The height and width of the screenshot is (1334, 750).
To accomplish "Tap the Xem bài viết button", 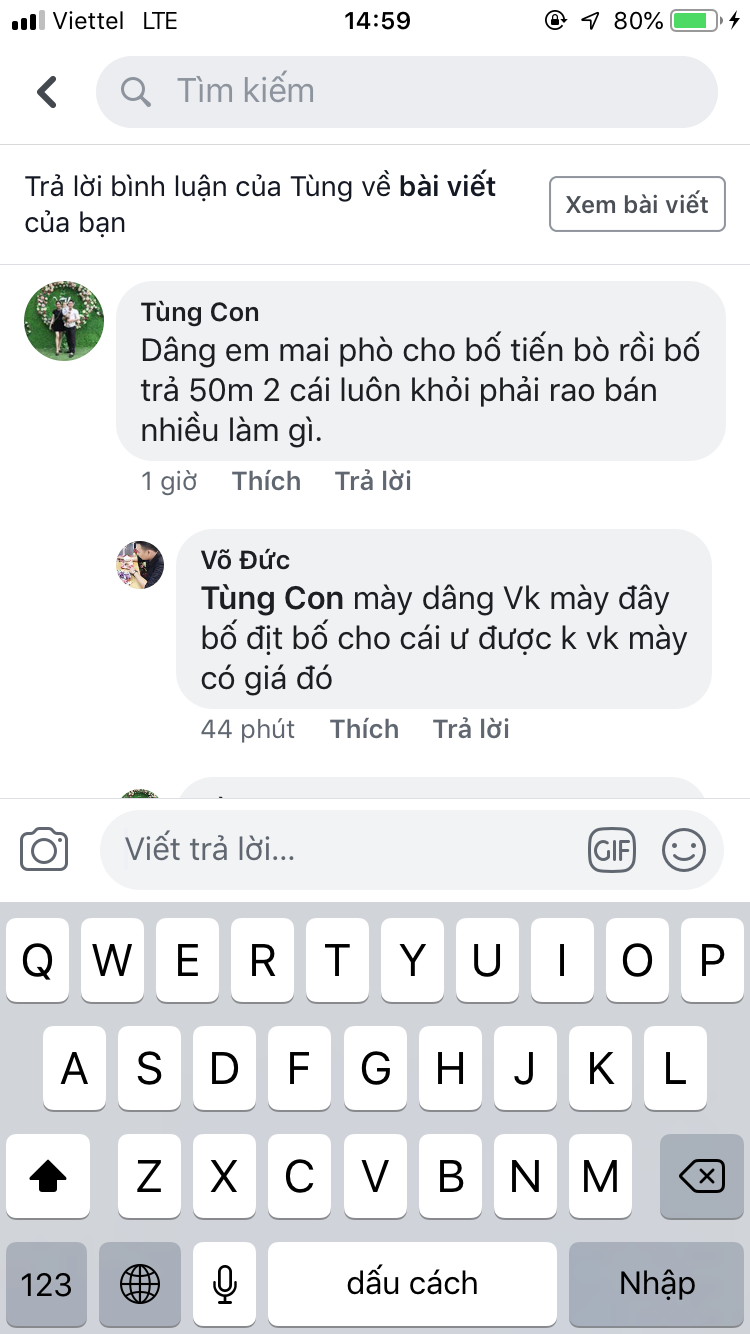I will click(x=637, y=205).
